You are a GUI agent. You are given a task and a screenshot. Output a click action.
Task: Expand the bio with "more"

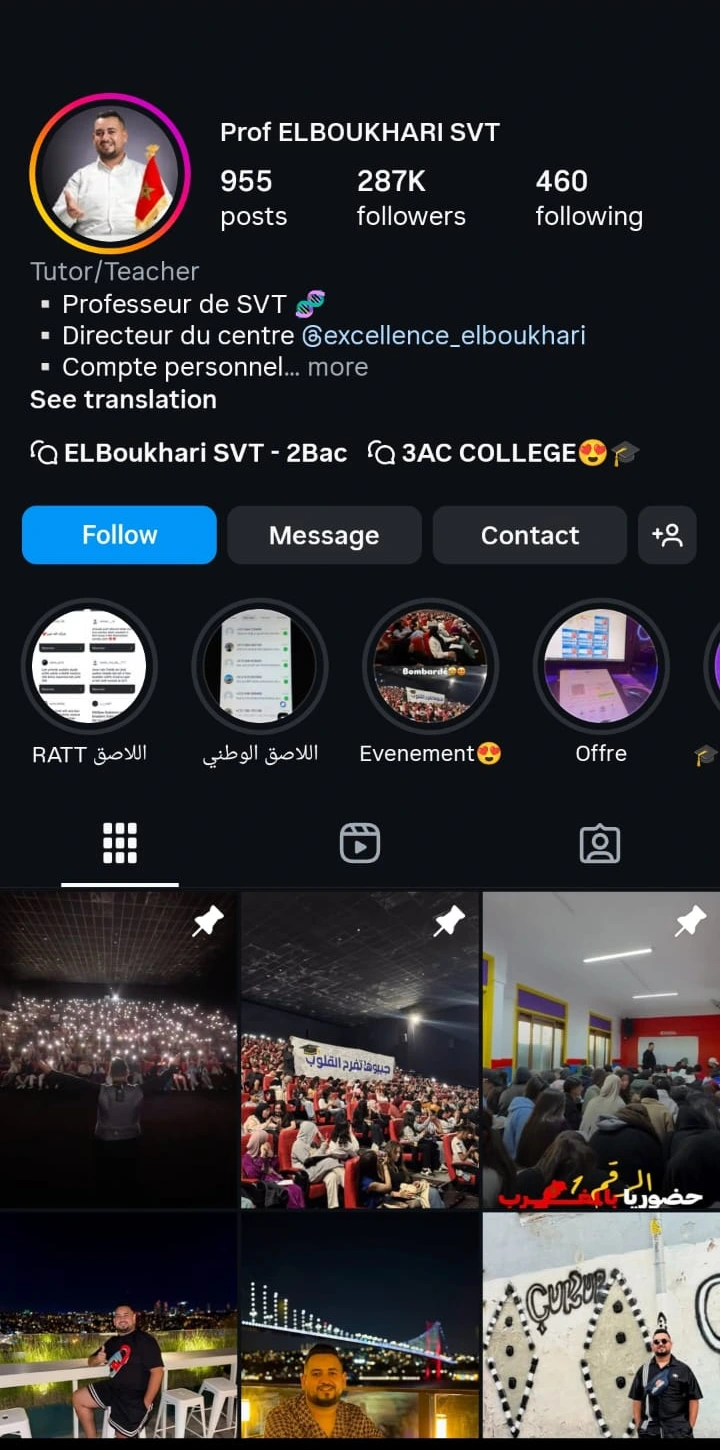tap(338, 367)
